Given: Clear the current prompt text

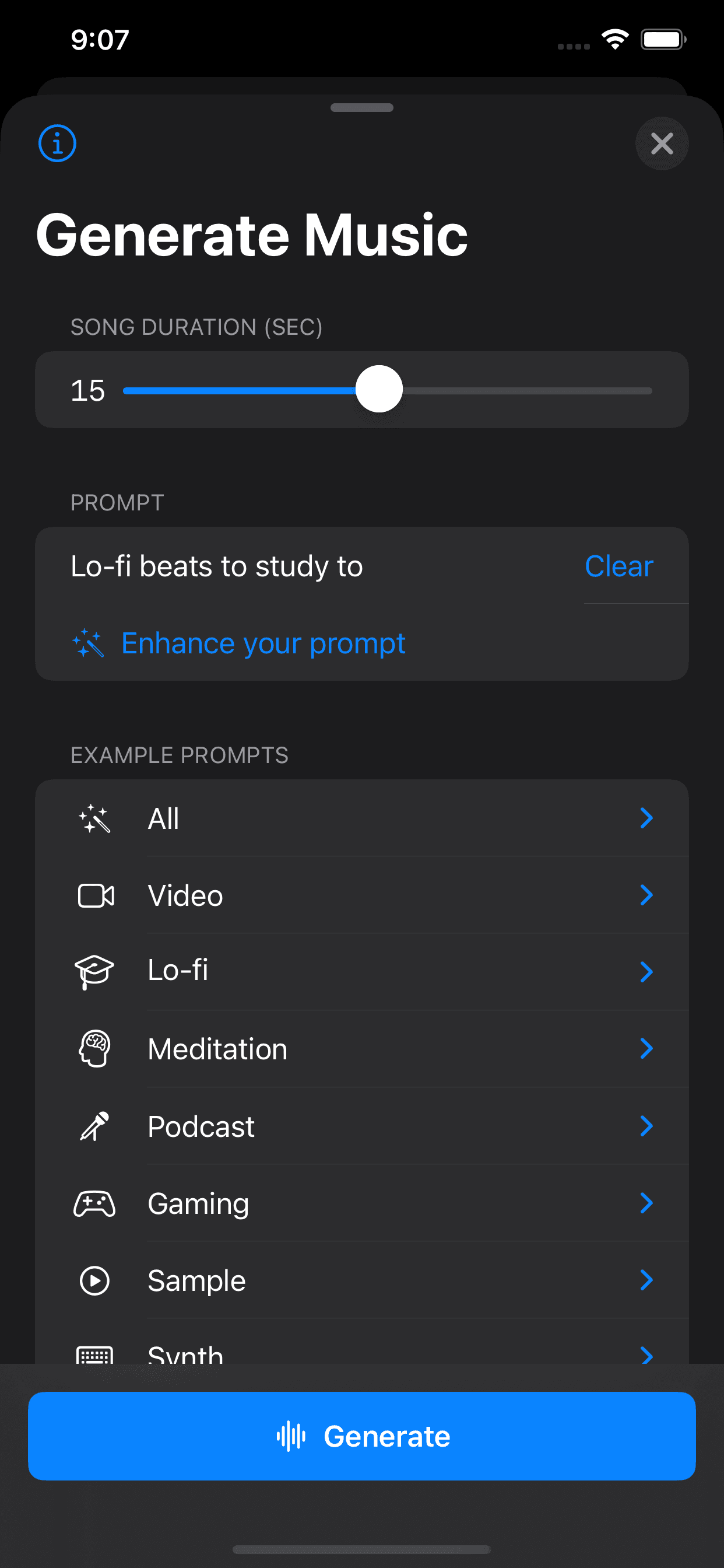Looking at the screenshot, I should tap(618, 565).
